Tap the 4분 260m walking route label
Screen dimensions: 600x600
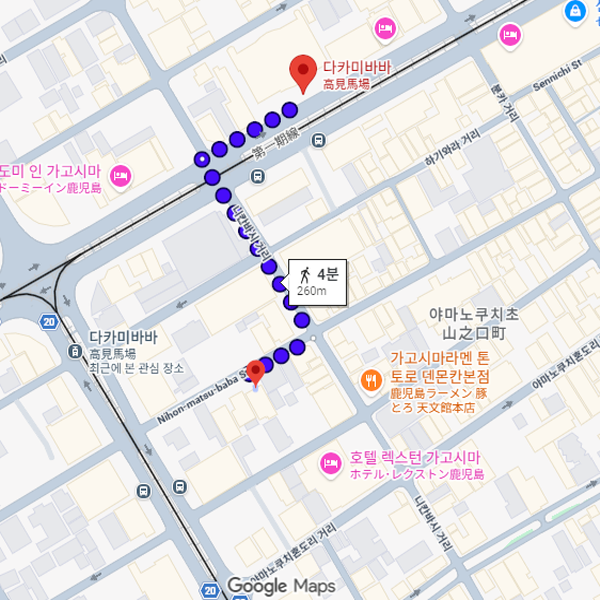click(x=317, y=281)
